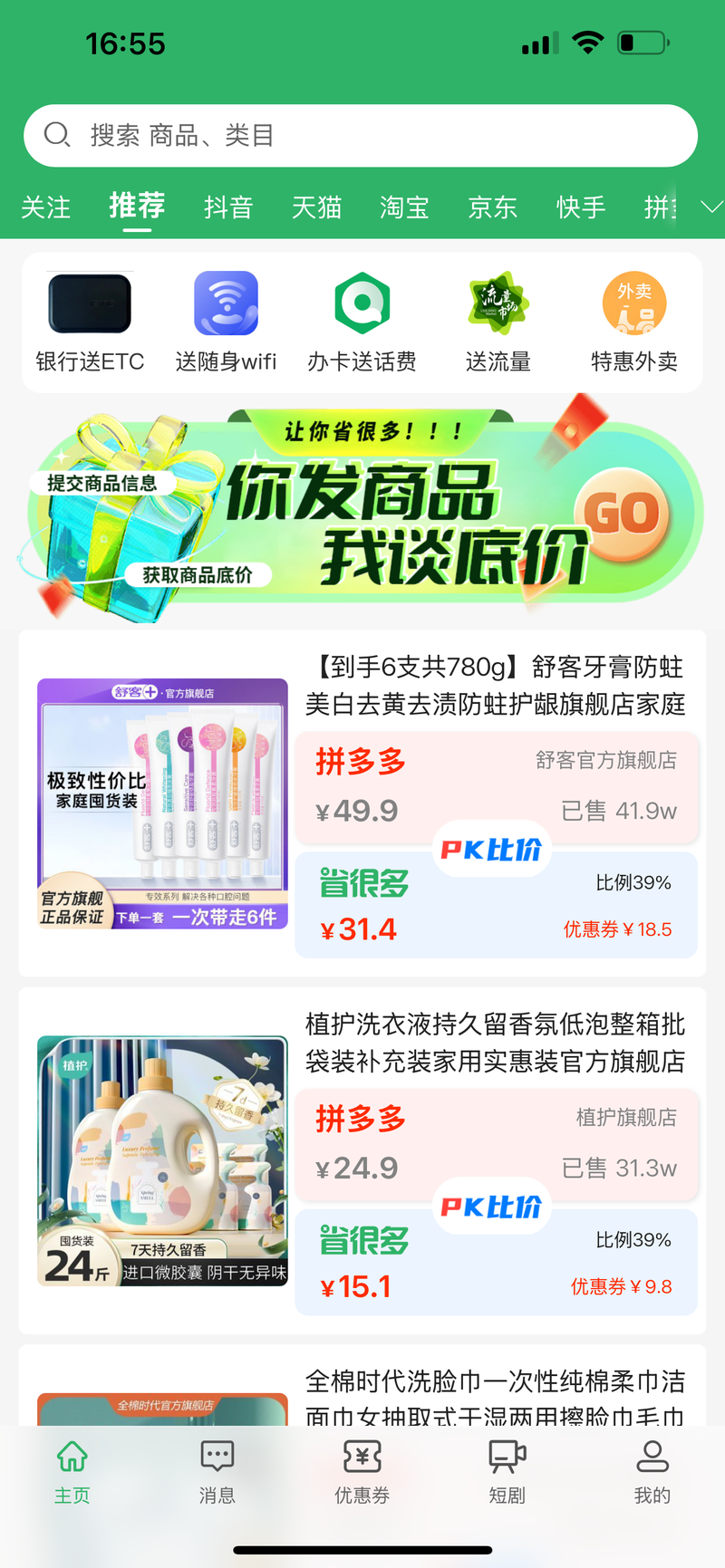Switch to the 快手 tab
The width and height of the screenshot is (725, 1568).
(x=581, y=207)
